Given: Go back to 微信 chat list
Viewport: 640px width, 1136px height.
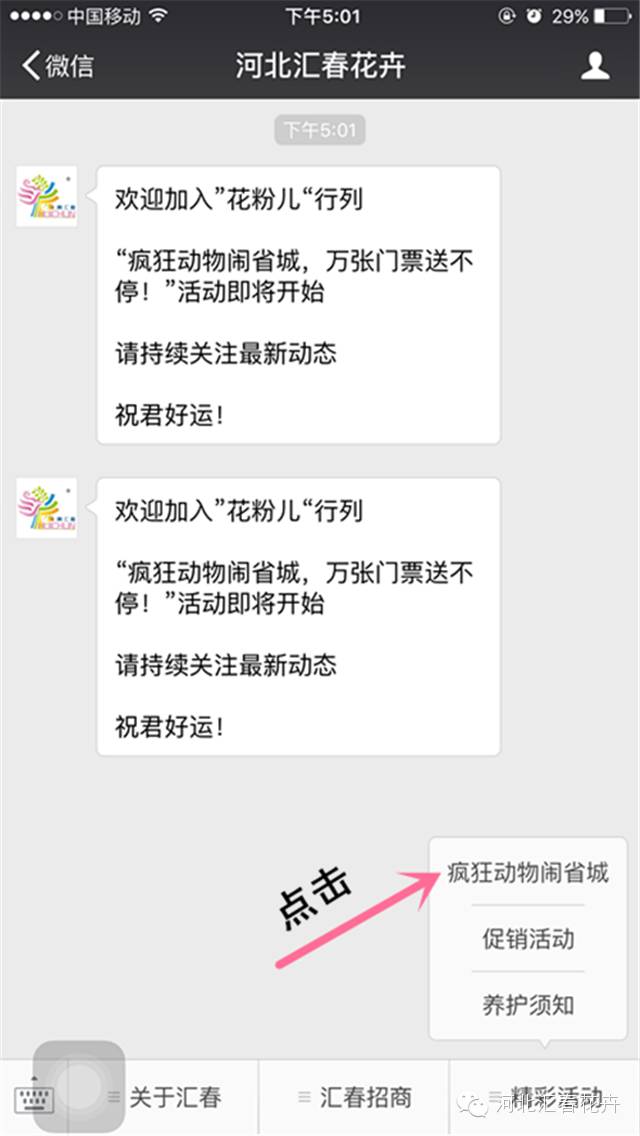Looking at the screenshot, I should pos(58,66).
